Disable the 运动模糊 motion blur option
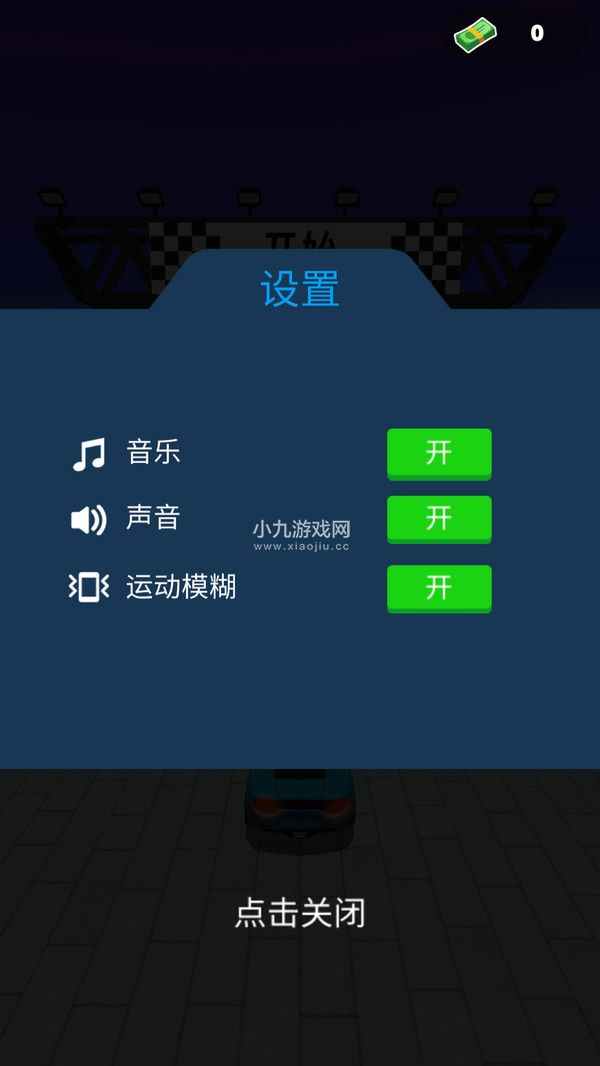Viewport: 600px width, 1066px height. click(x=439, y=589)
